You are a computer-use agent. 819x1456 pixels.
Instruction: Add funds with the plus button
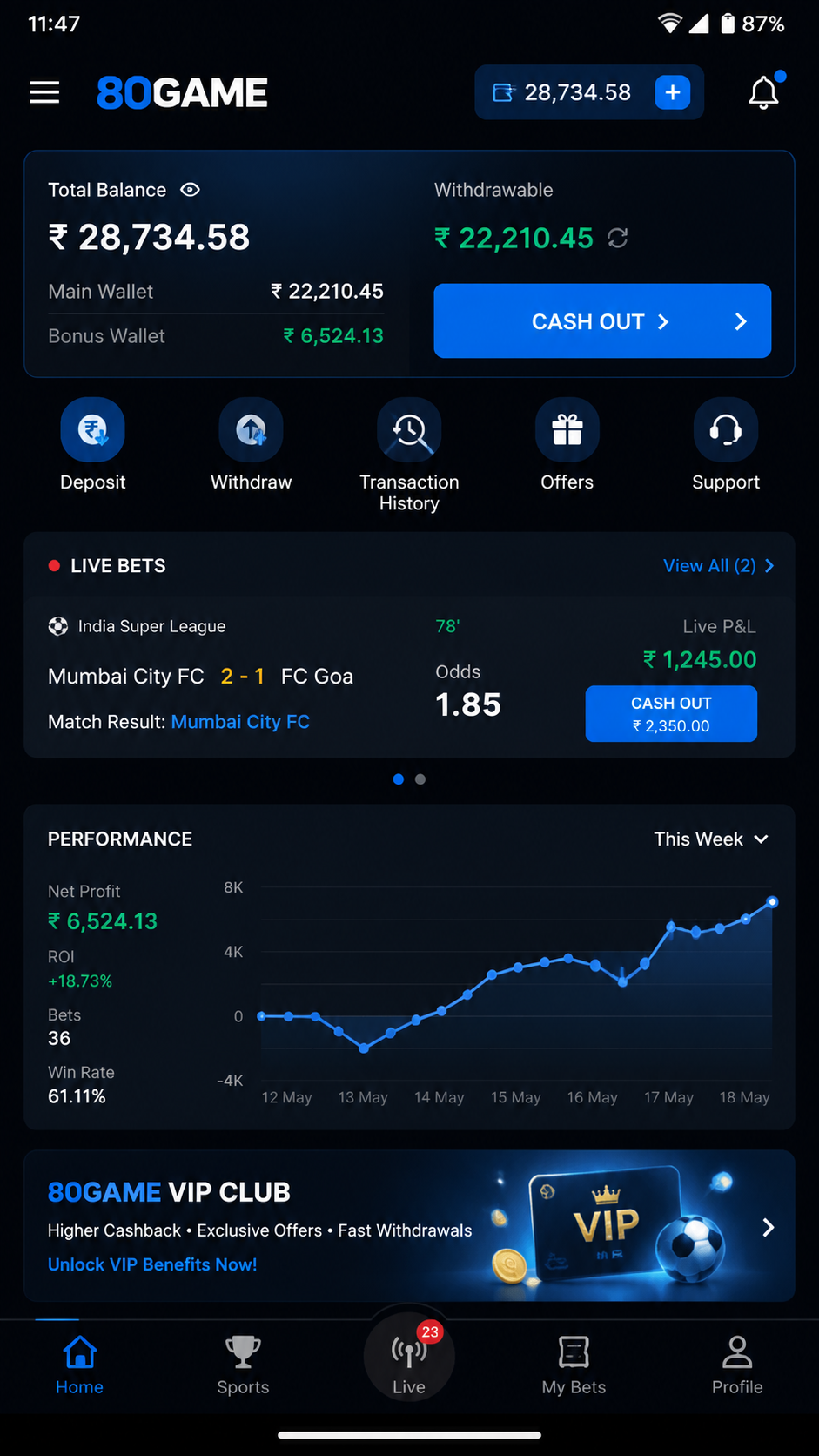[x=673, y=92]
